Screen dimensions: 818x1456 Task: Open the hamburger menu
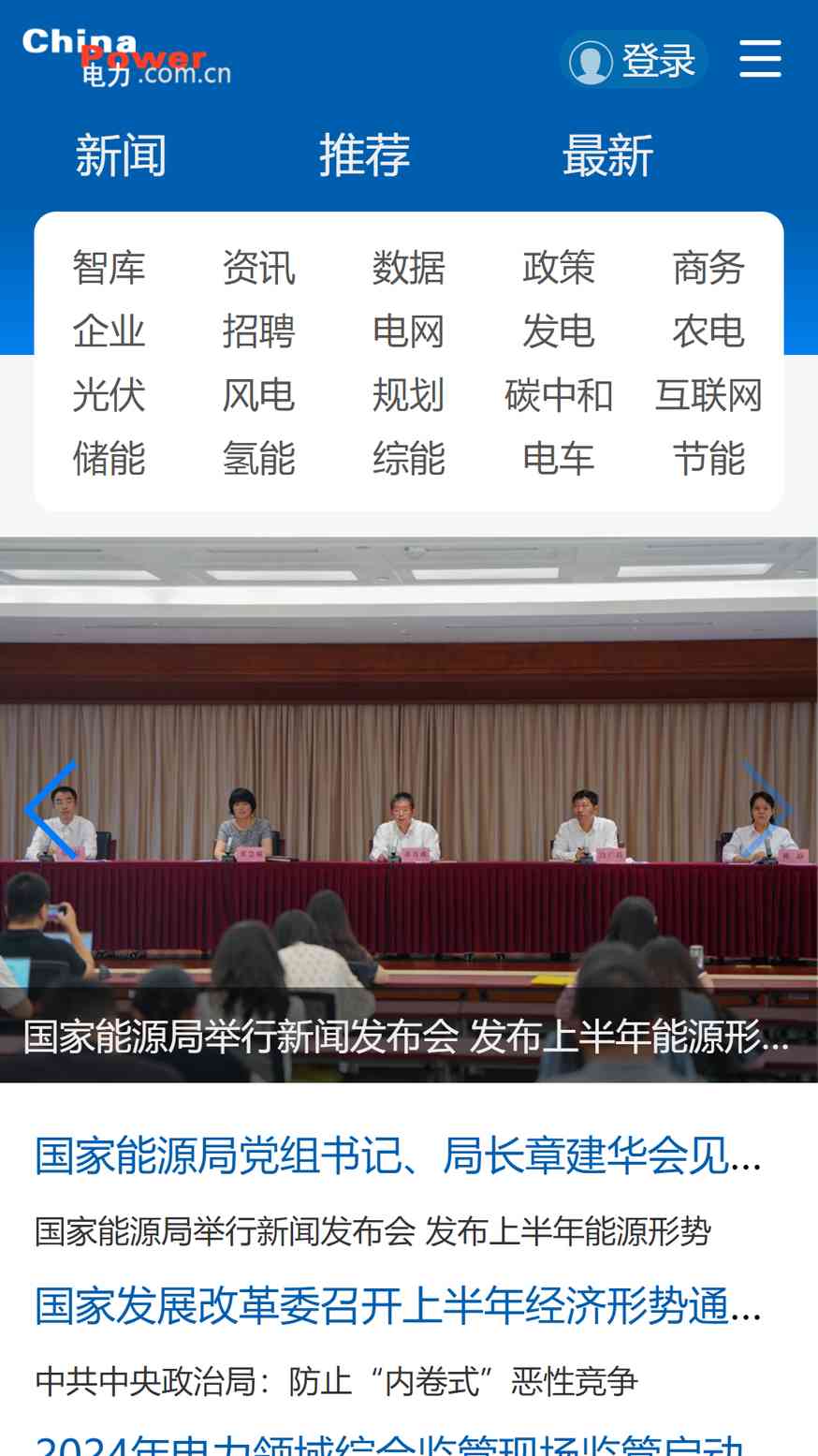[x=760, y=59]
